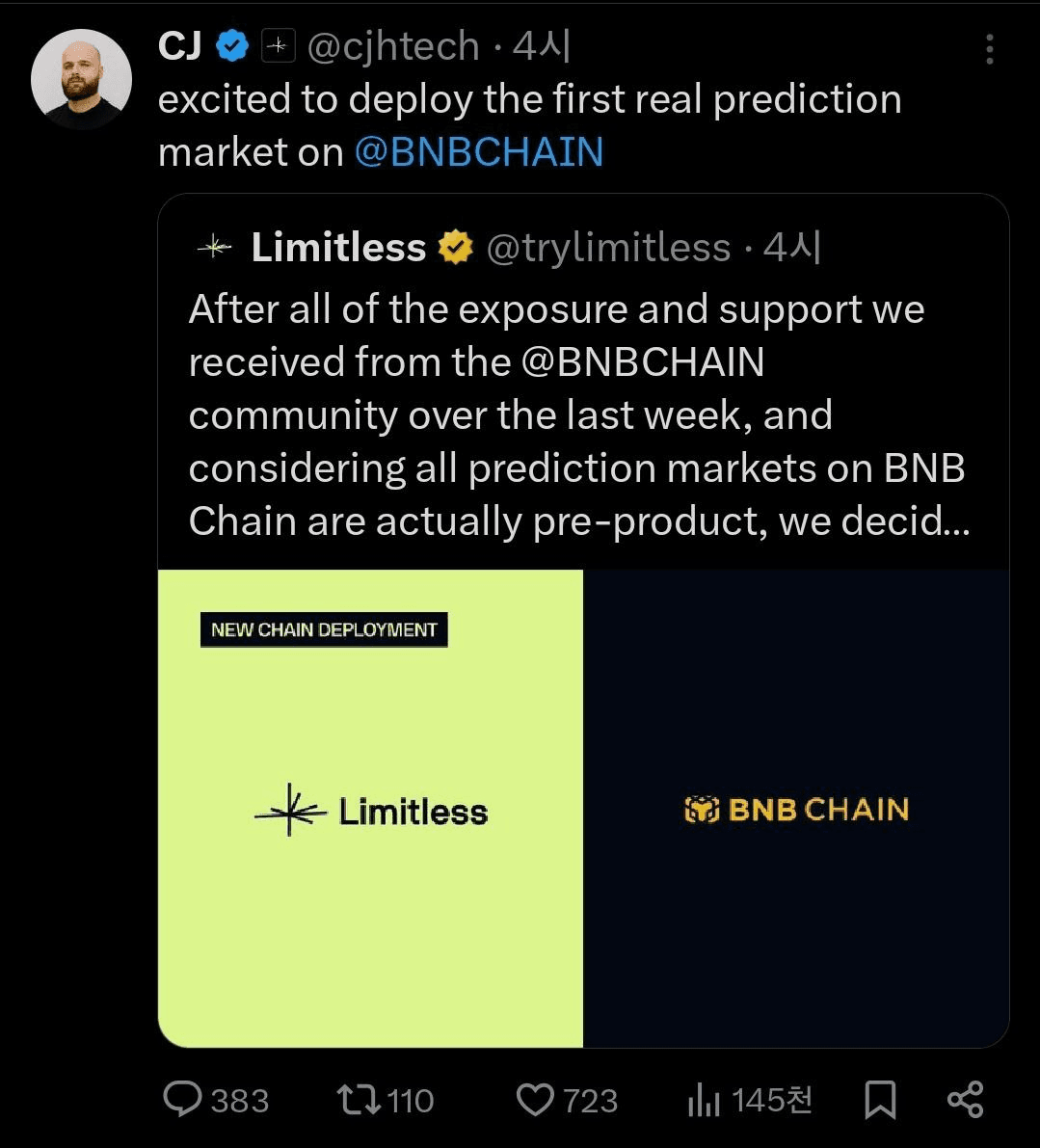Image resolution: width=1040 pixels, height=1148 pixels.
Task: Bookmark this tweet
Action: tap(880, 1100)
